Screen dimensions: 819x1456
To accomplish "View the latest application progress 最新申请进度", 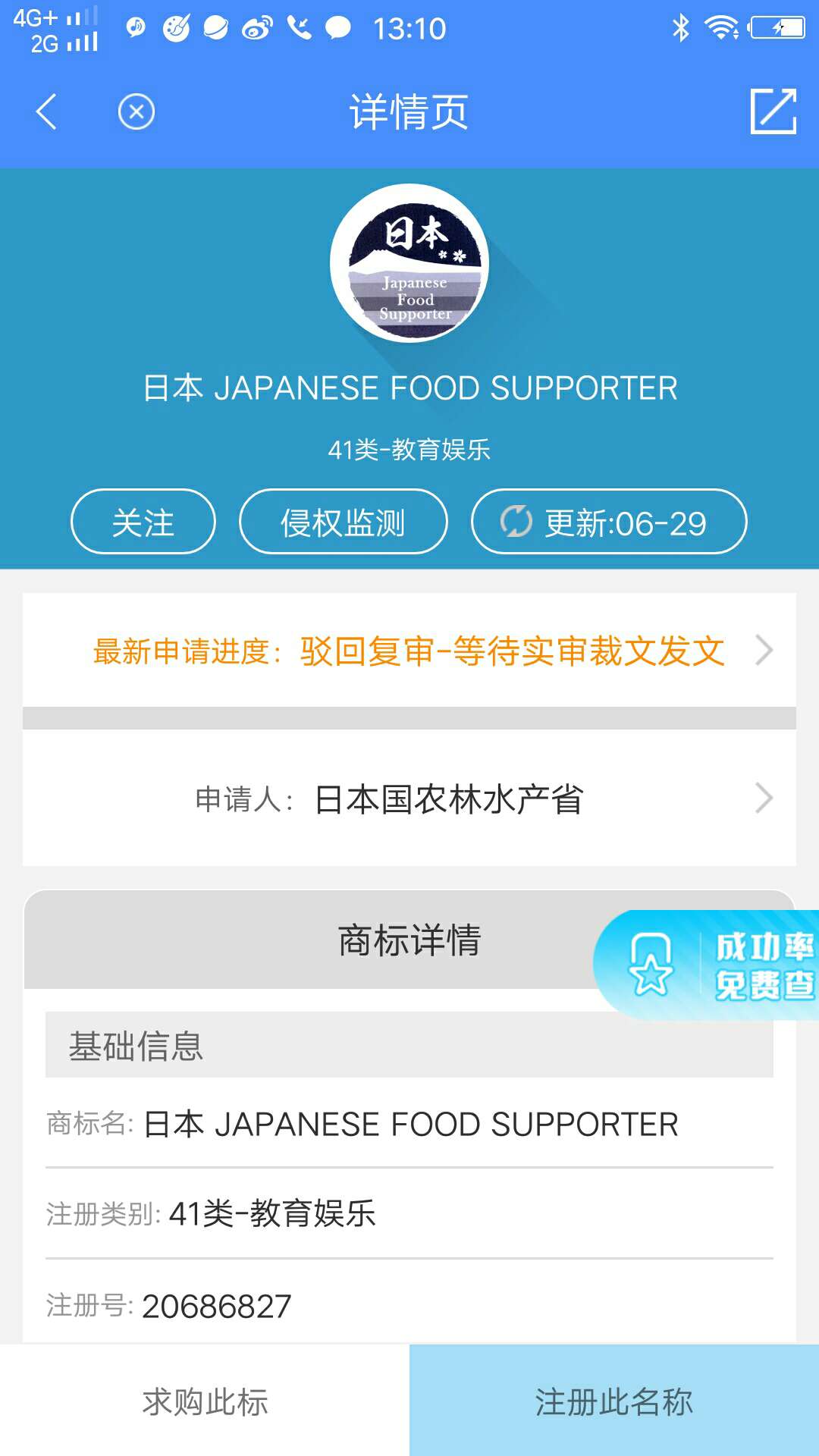I will coord(409,651).
